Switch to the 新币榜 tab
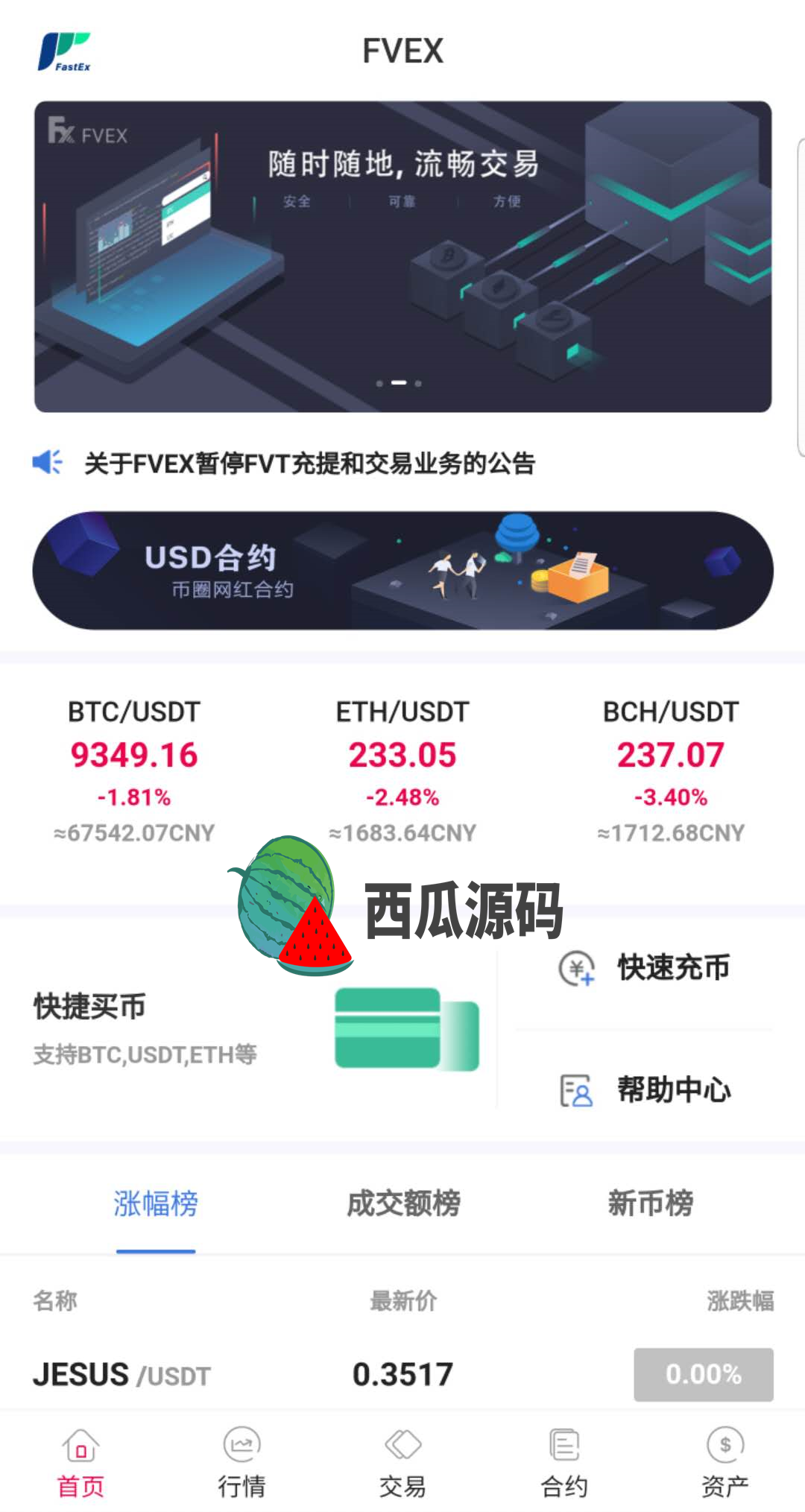Screen dimensions: 805x1512 pos(650,1203)
